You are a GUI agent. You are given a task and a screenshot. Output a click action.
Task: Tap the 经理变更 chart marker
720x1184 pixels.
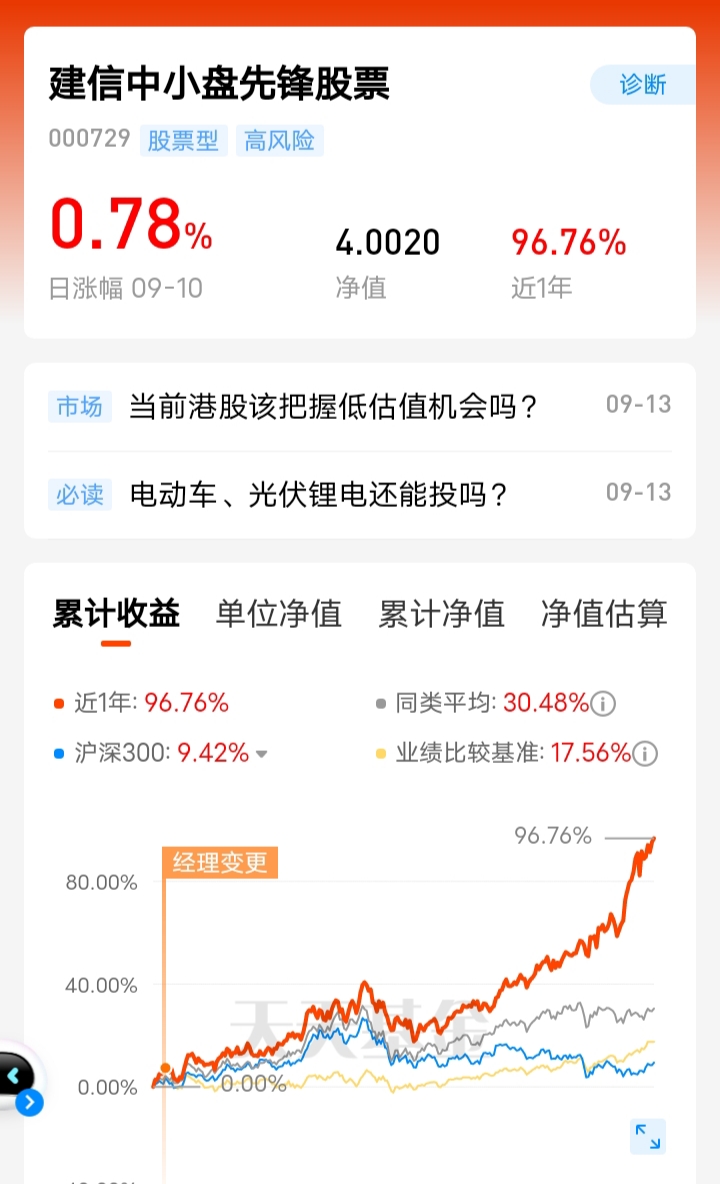[220, 862]
